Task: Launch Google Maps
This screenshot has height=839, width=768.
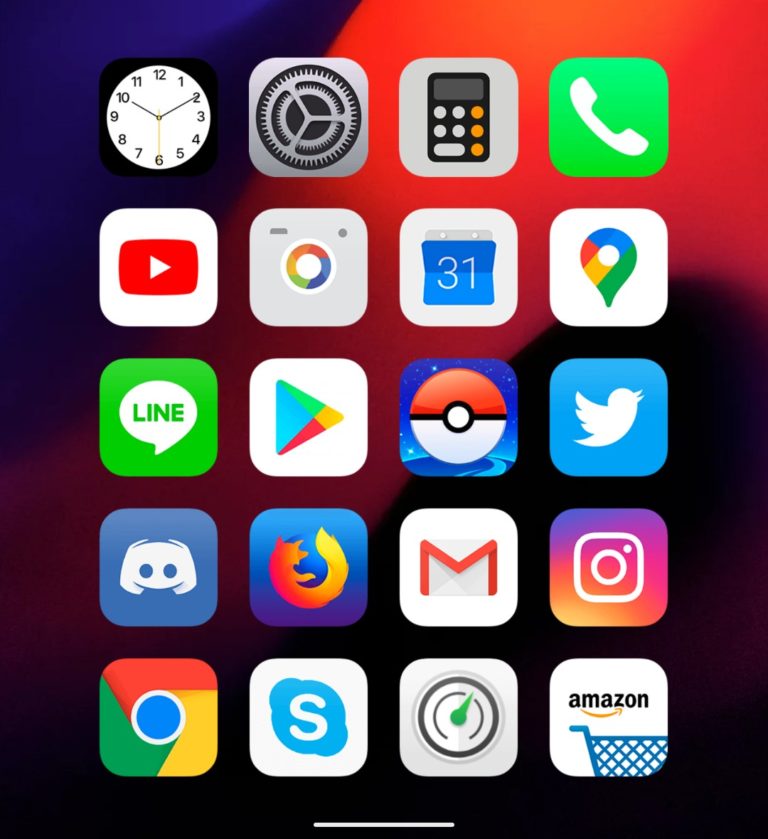Action: tap(608, 267)
